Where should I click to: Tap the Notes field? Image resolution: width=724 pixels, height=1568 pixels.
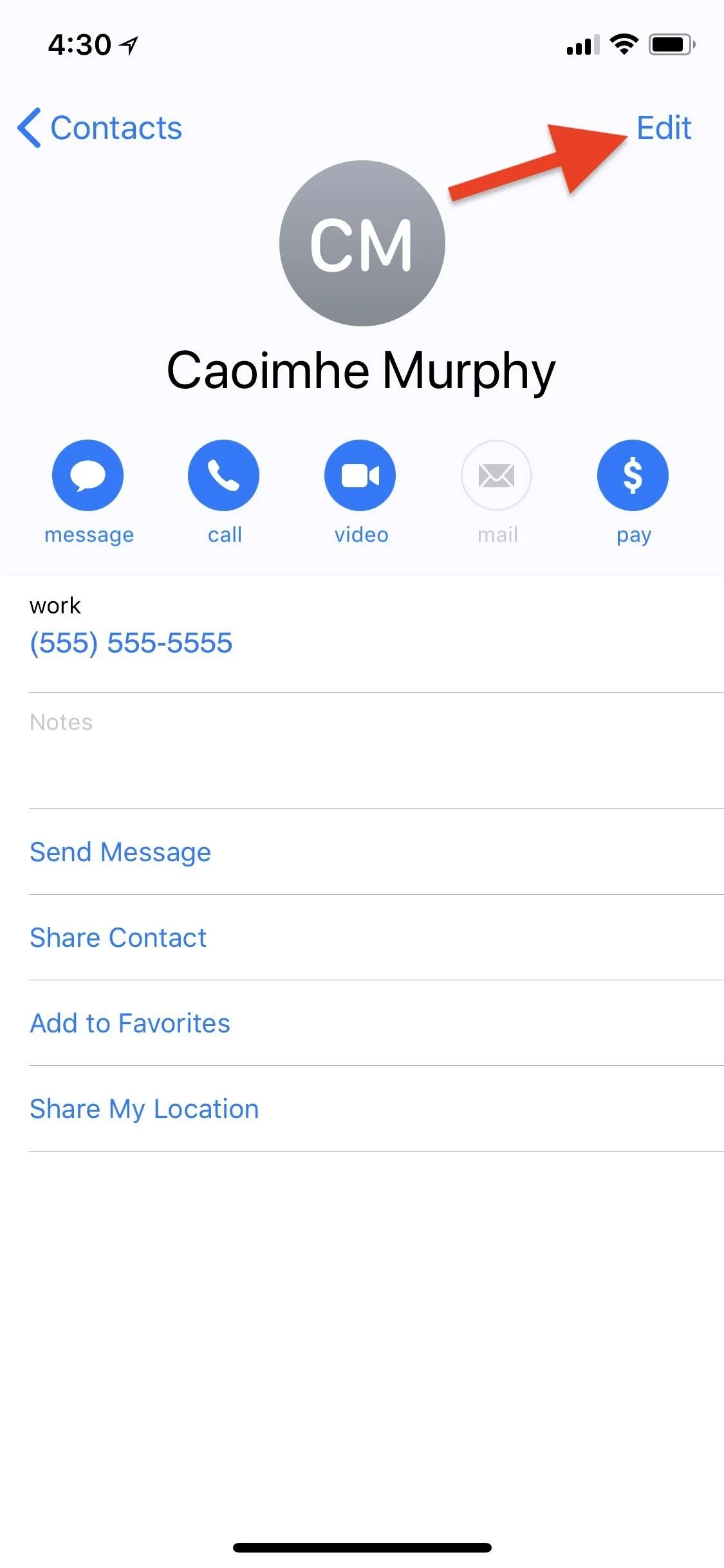376,751
